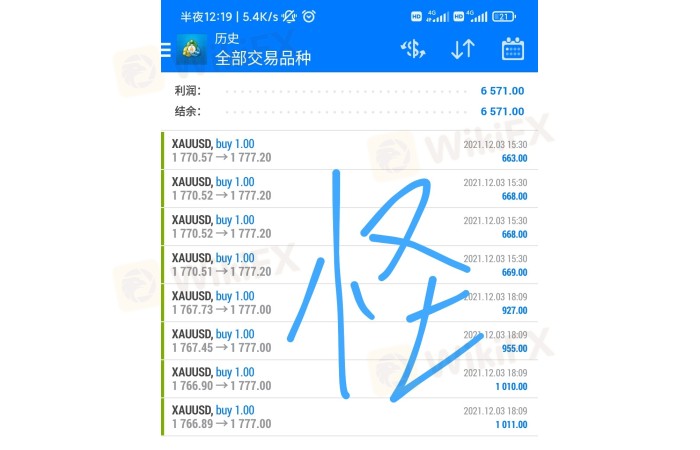
Task: Open the XAUUSD trade with profit 1 010.00
Action: (x=350, y=379)
